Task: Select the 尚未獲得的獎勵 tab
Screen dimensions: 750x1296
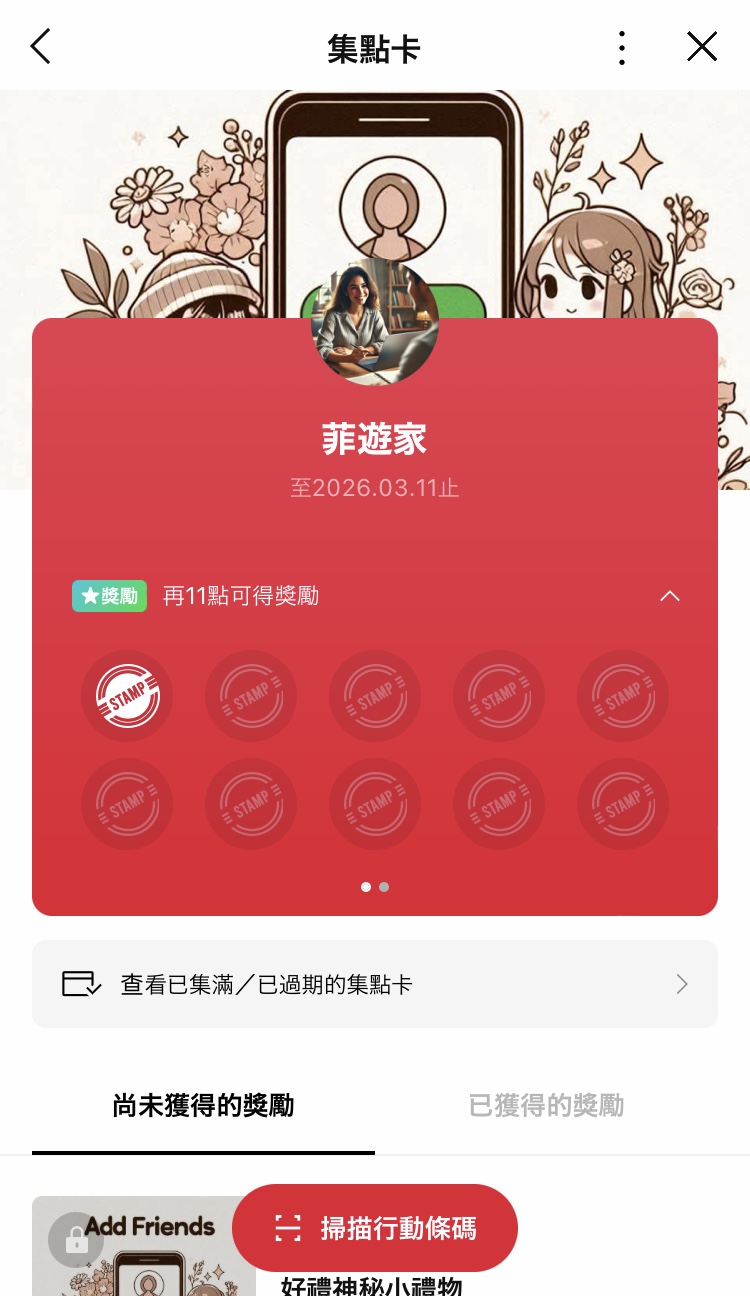Action: click(x=203, y=1106)
